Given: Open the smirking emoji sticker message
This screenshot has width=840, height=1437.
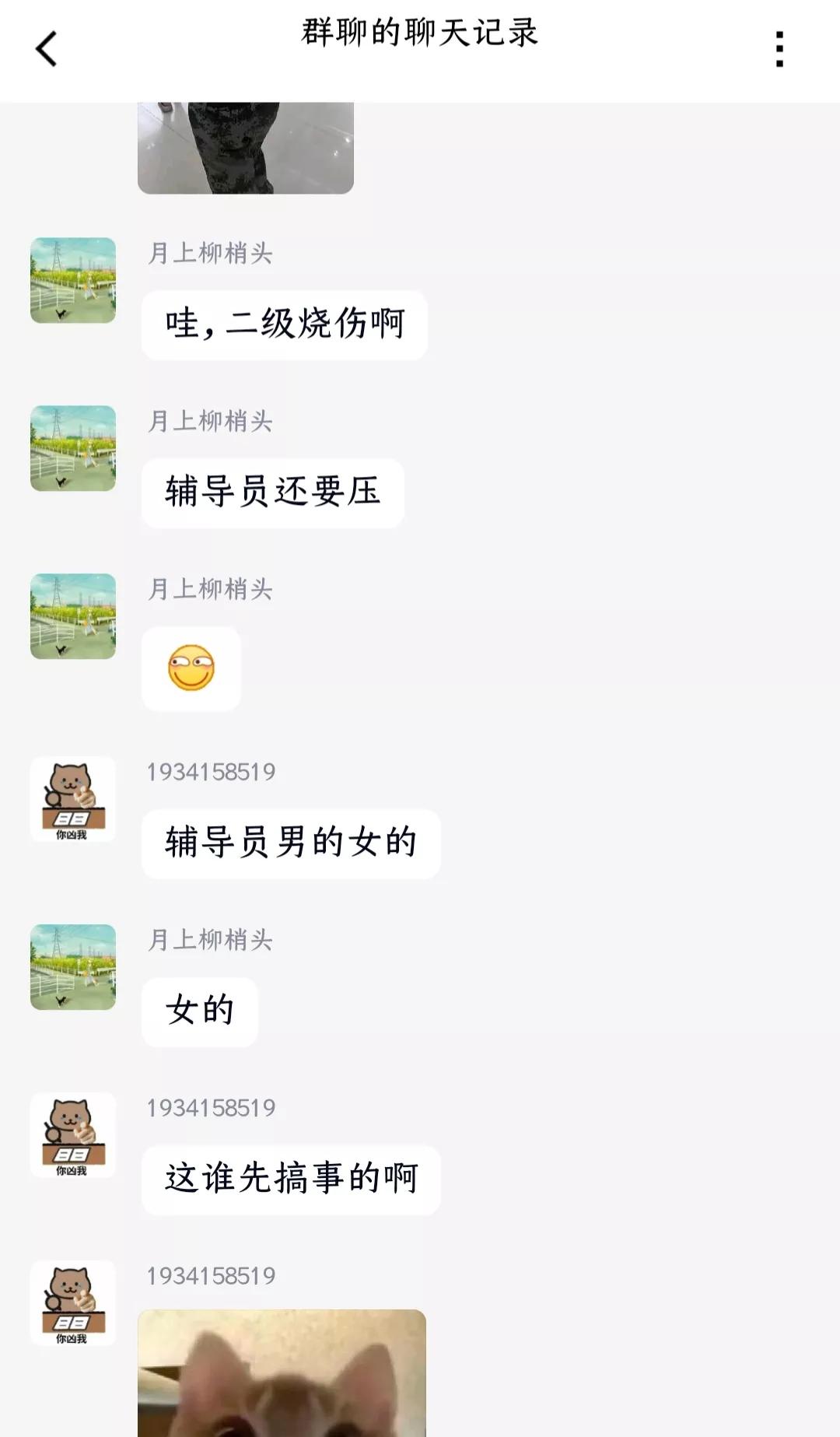Looking at the screenshot, I should 191,669.
